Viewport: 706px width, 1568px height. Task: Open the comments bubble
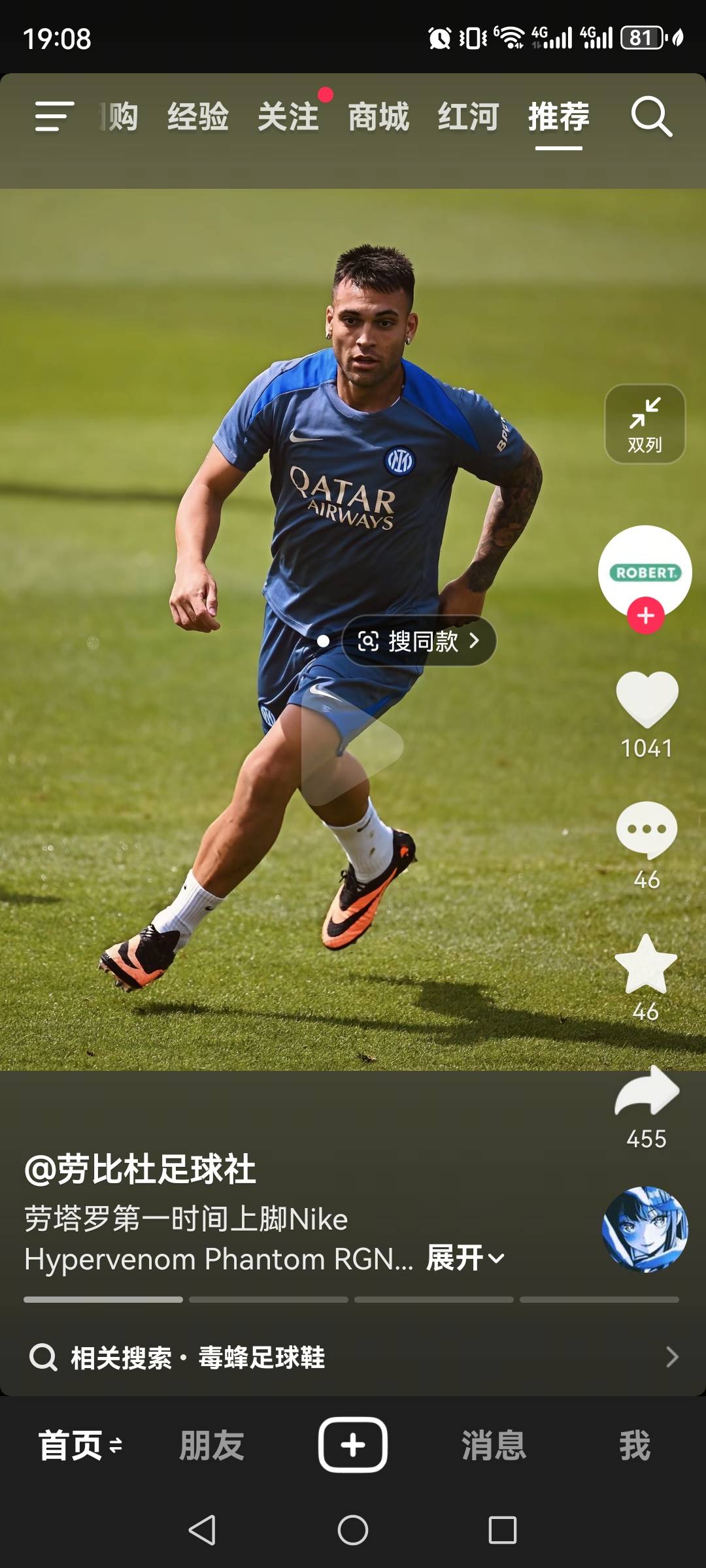coord(647,830)
